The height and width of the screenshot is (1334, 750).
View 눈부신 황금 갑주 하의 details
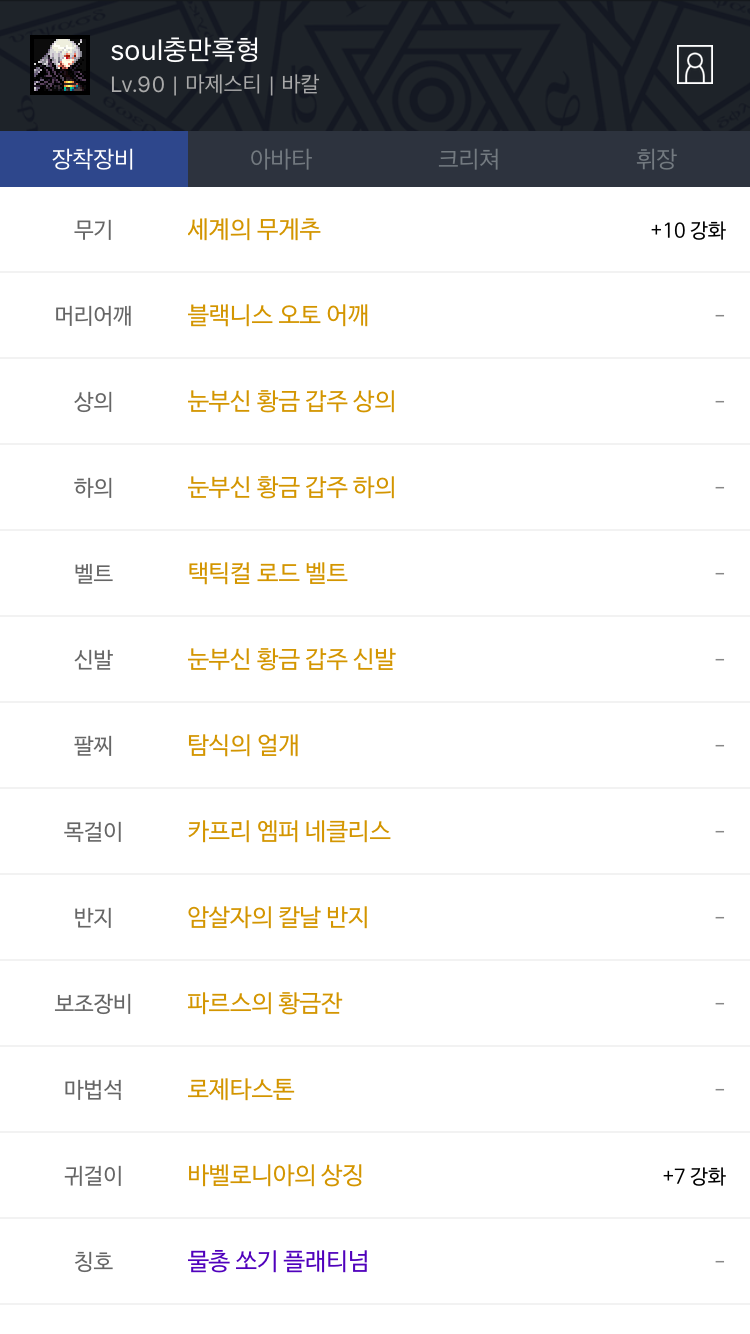292,487
